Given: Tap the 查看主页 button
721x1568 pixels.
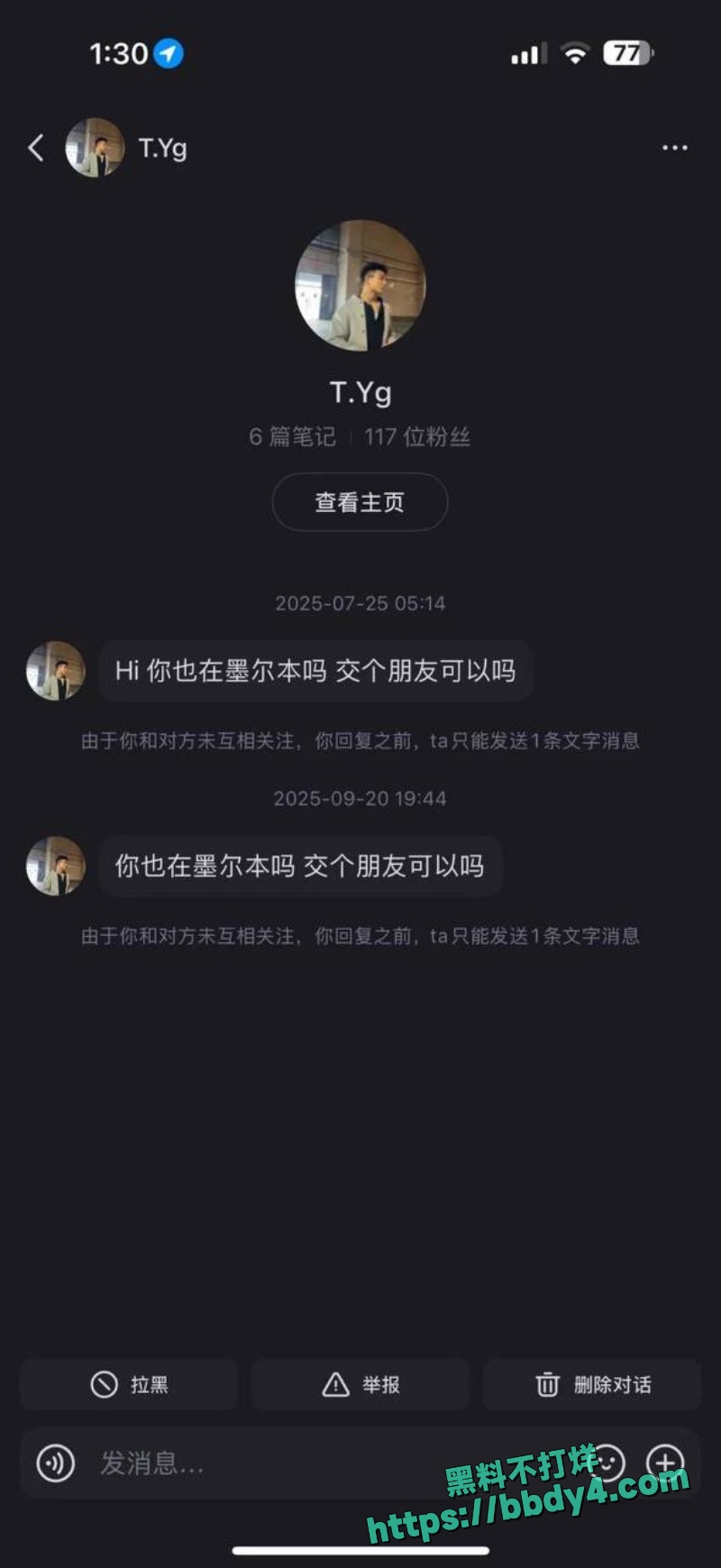Looking at the screenshot, I should pos(360,502).
